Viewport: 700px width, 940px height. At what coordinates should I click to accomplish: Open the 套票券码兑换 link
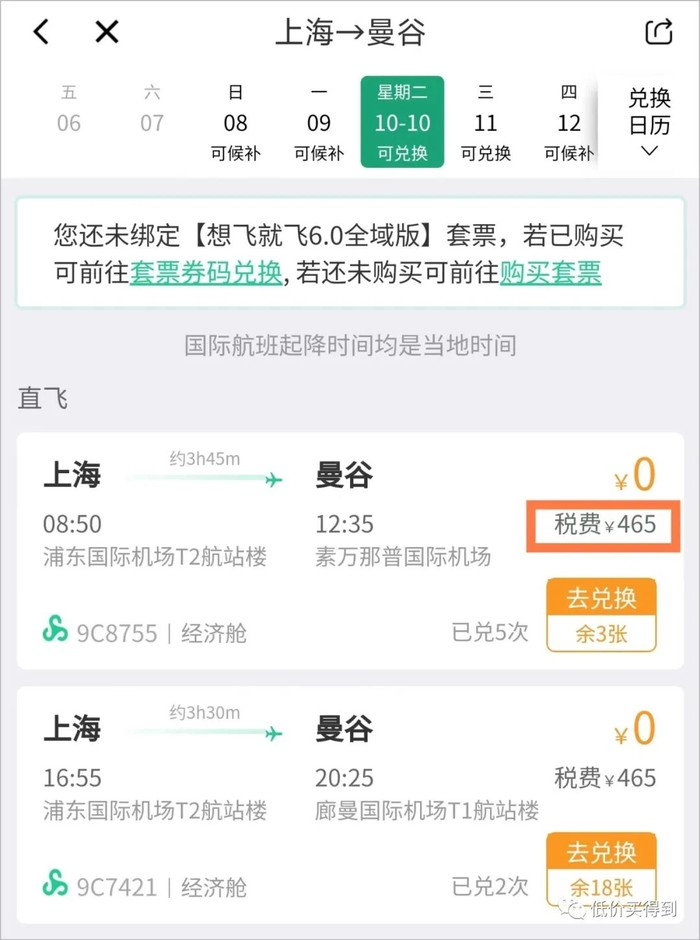click(207, 272)
